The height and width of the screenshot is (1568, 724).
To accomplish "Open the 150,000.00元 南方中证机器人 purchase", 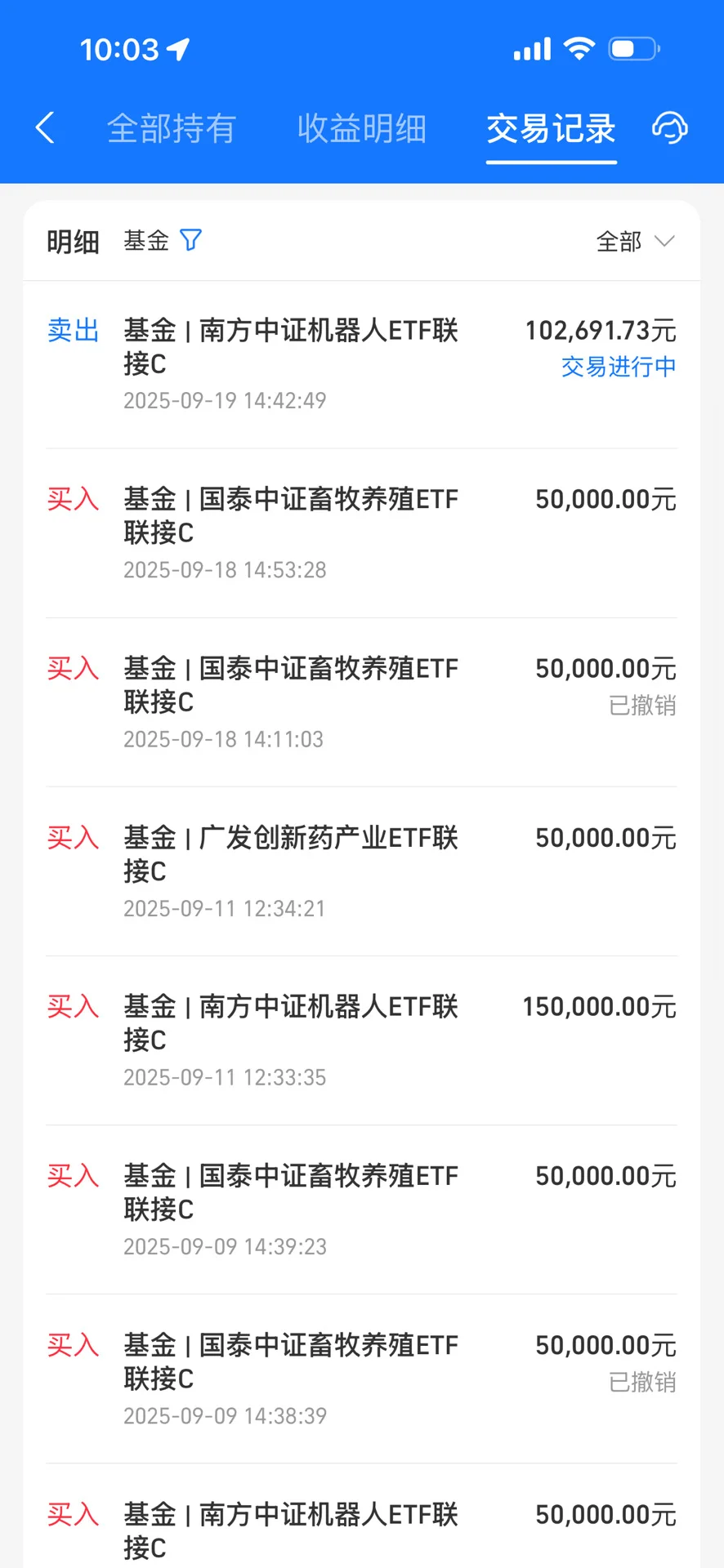I will pyautogui.click(x=361, y=1040).
